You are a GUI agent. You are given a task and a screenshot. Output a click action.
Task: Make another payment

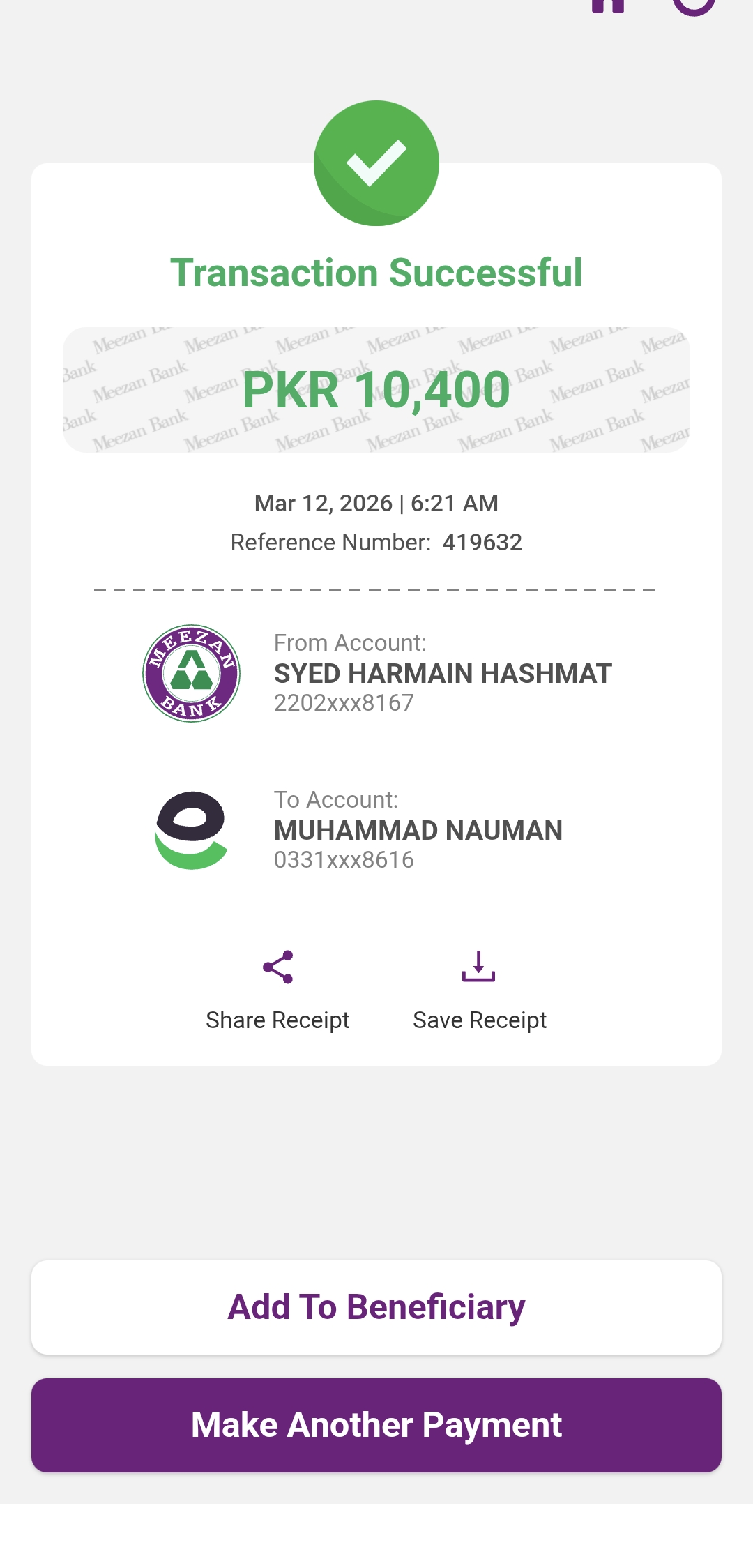tap(376, 1425)
